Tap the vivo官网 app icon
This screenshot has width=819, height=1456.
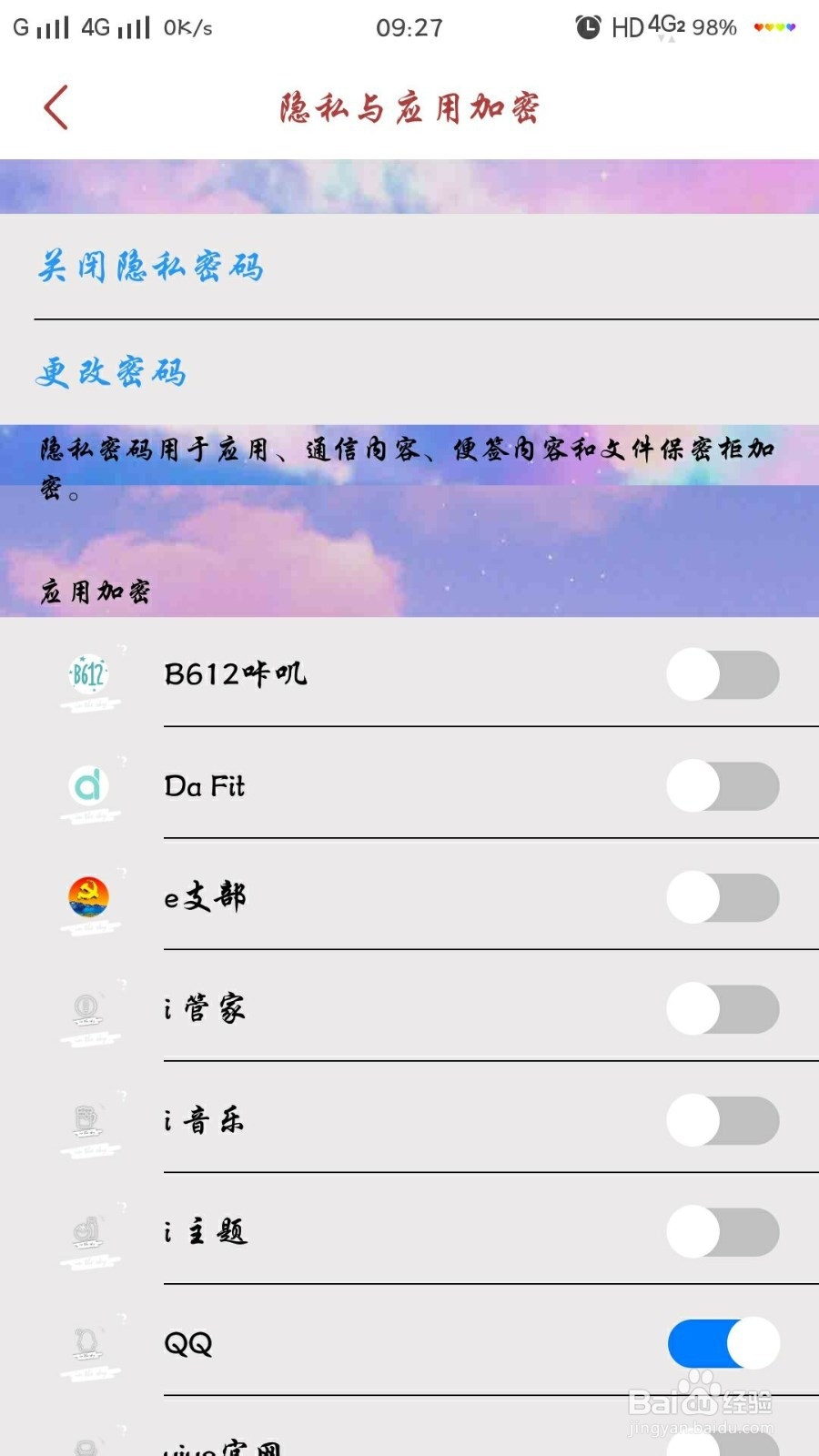pos(88,1447)
